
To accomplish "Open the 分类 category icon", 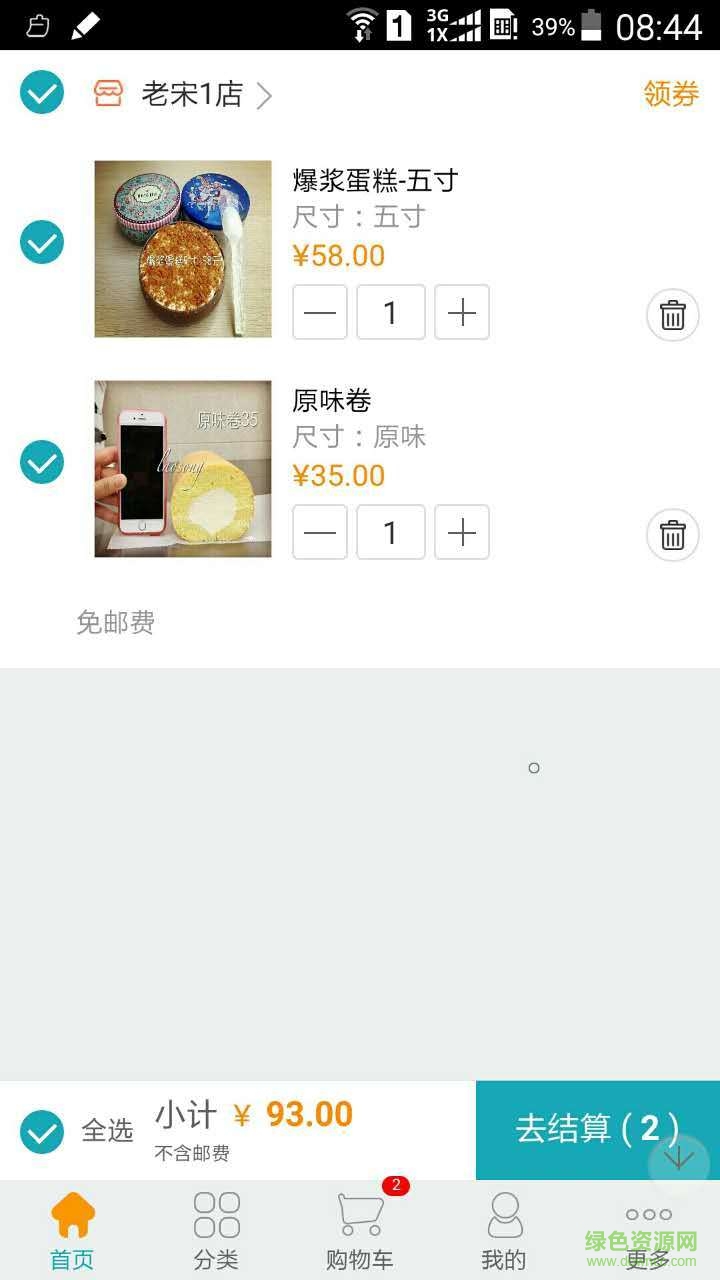I will pyautogui.click(x=215, y=1215).
